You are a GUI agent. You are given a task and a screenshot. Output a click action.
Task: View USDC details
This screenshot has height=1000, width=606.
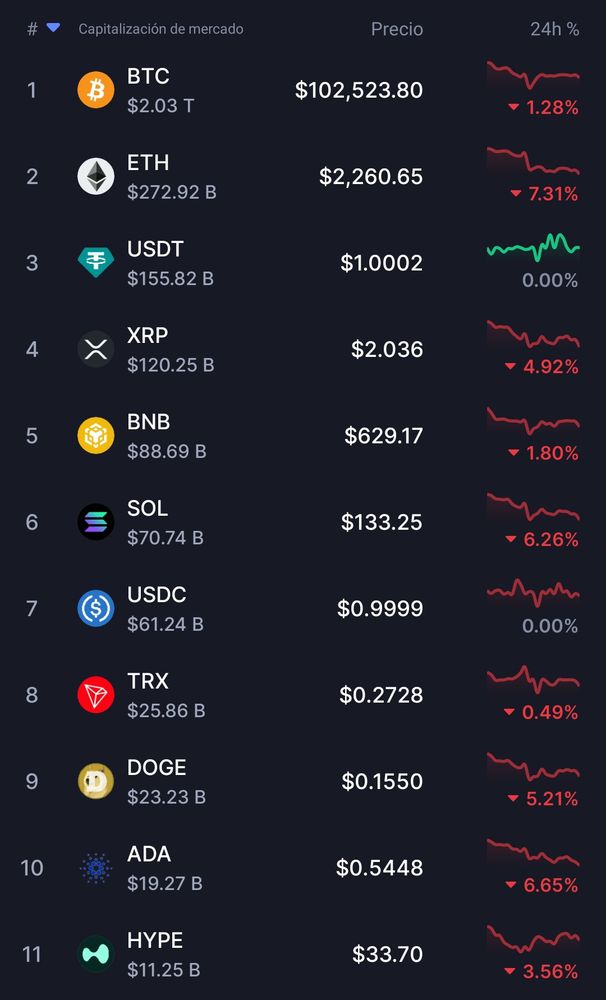pos(303,608)
